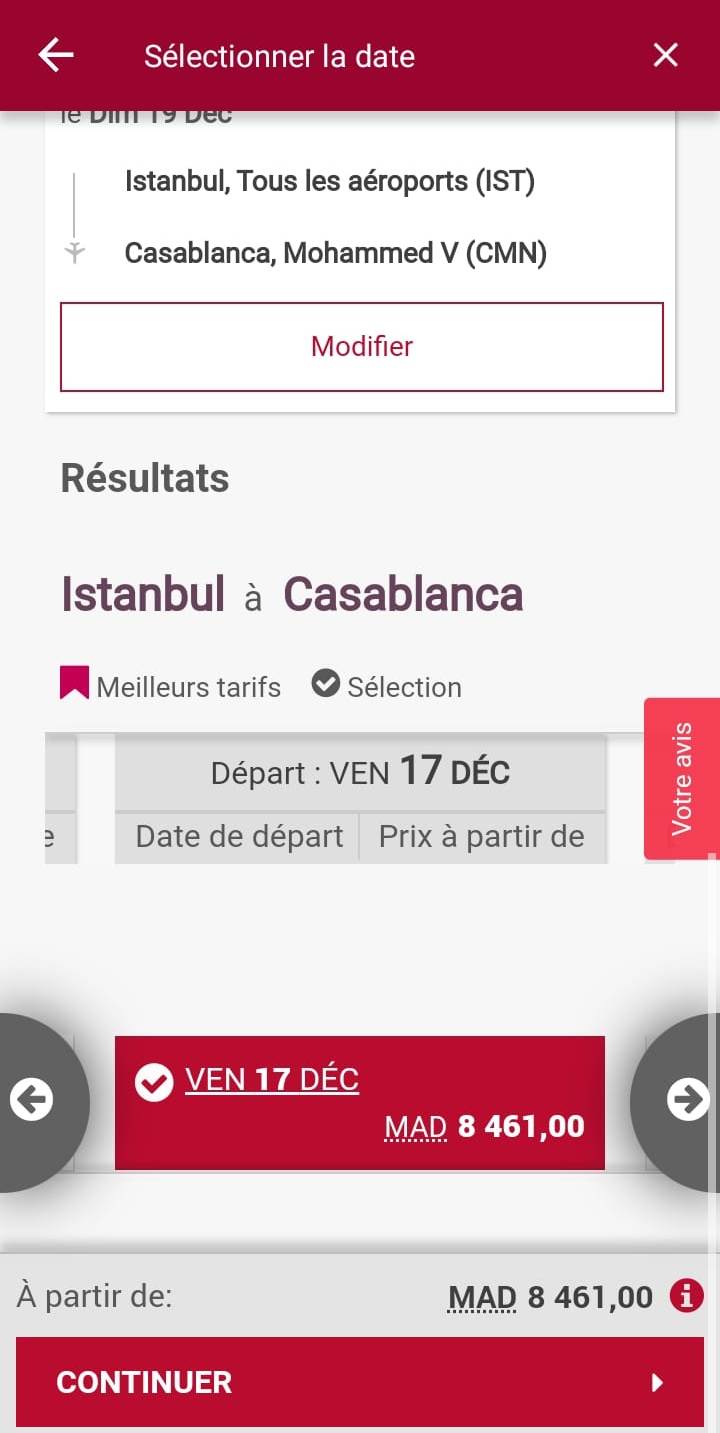
Task: Close the date selection screen
Action: pyautogui.click(x=665, y=55)
